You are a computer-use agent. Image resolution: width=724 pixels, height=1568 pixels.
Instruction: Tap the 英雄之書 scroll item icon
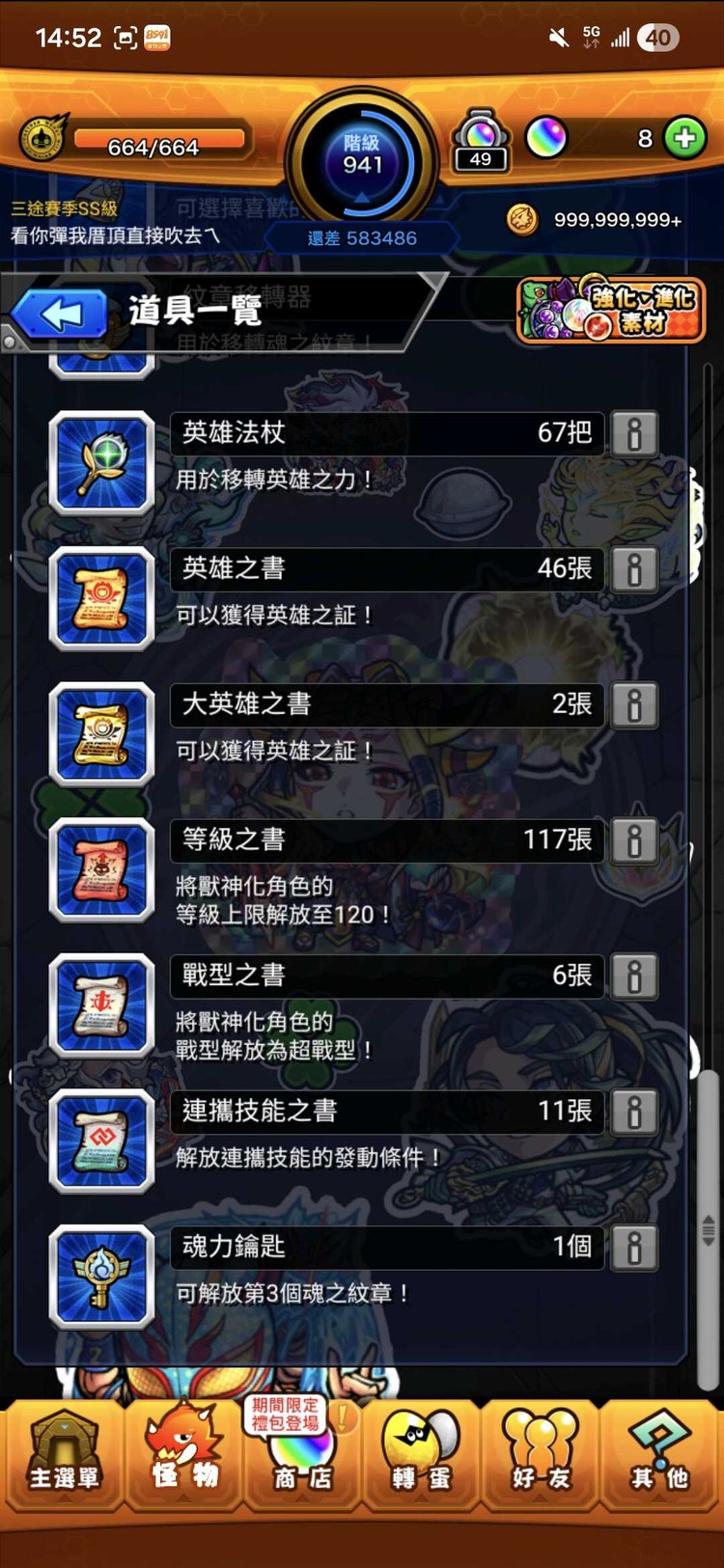pos(101,599)
